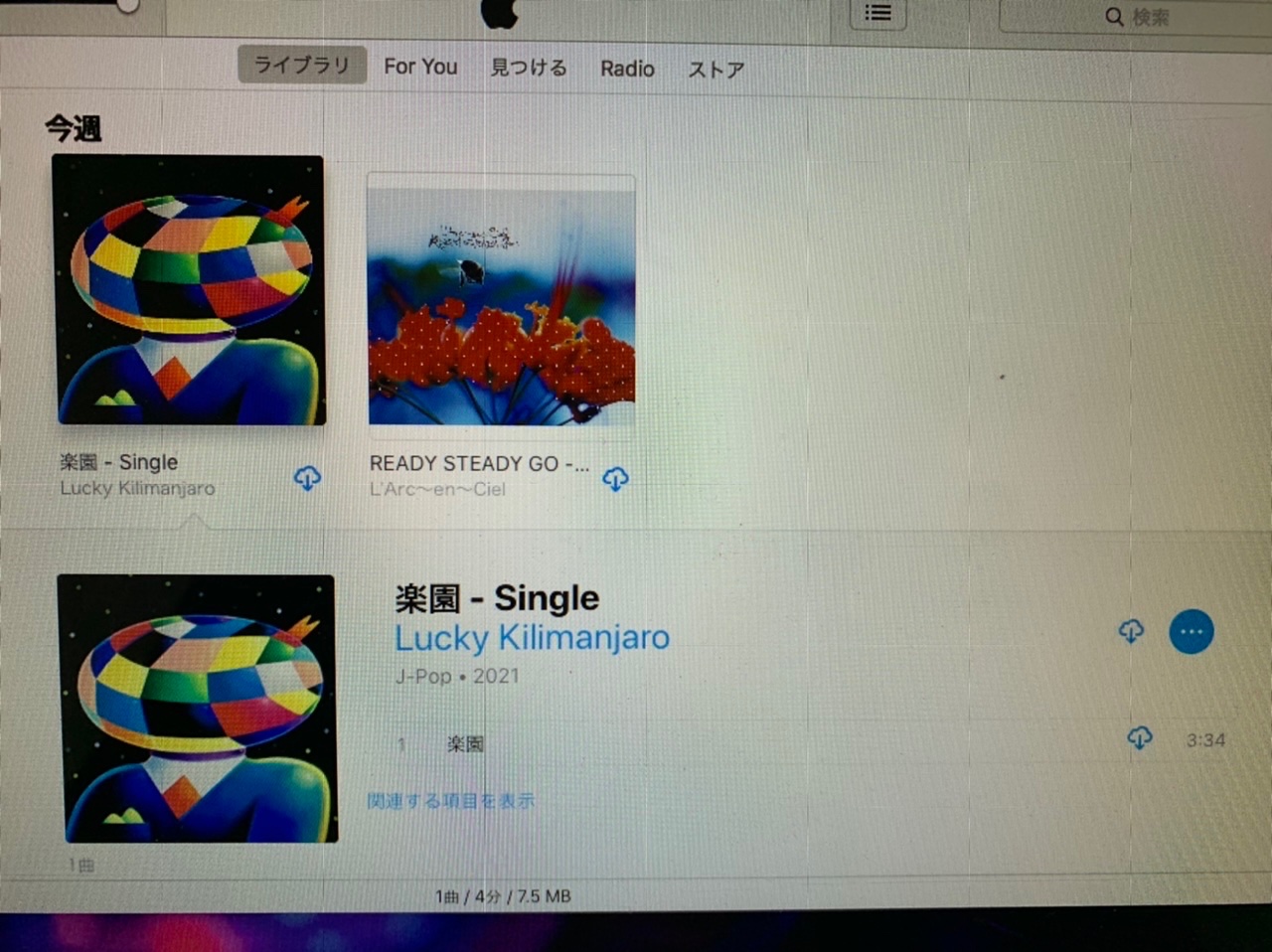
Task: Select track 1 楽園 in the tracklist
Action: click(x=465, y=742)
